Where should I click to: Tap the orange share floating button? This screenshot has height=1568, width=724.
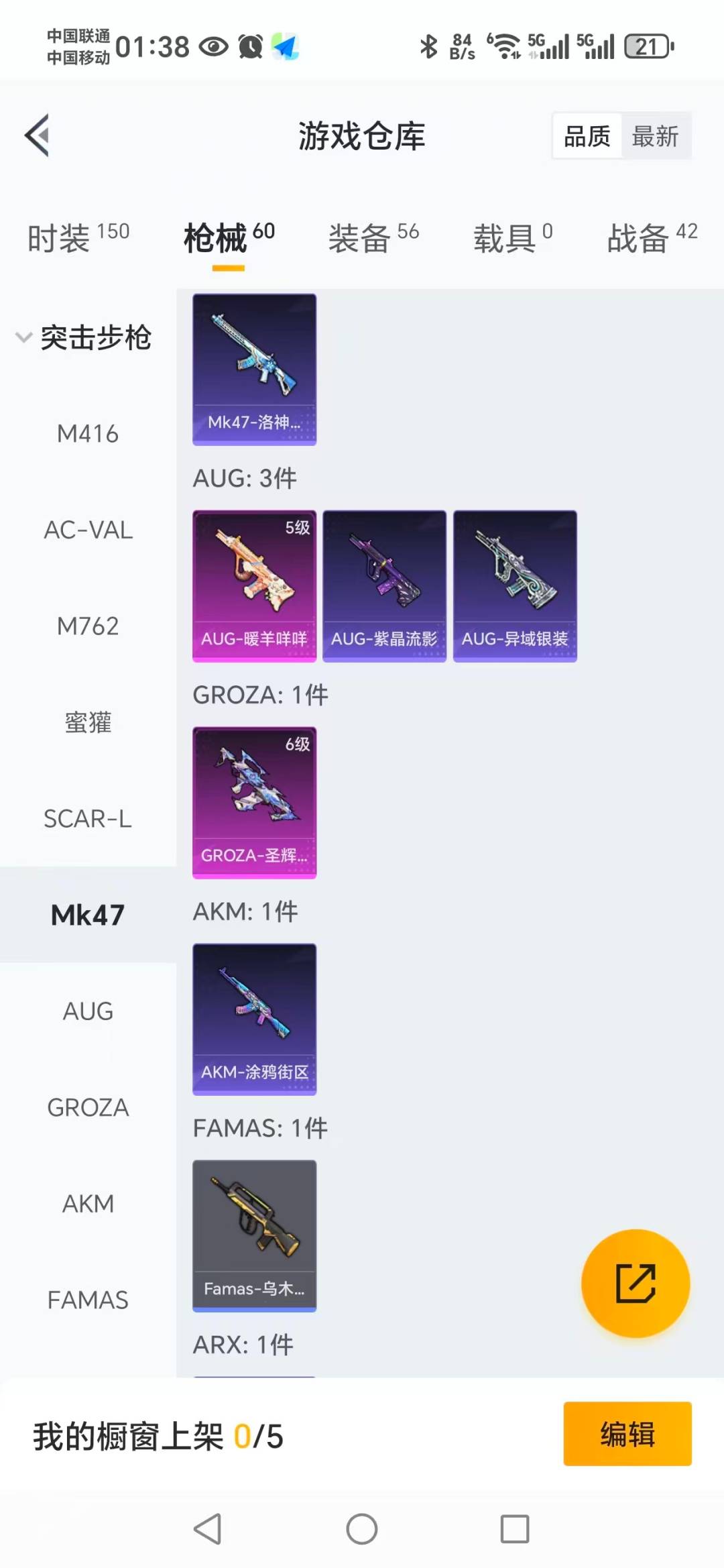[x=635, y=1283]
